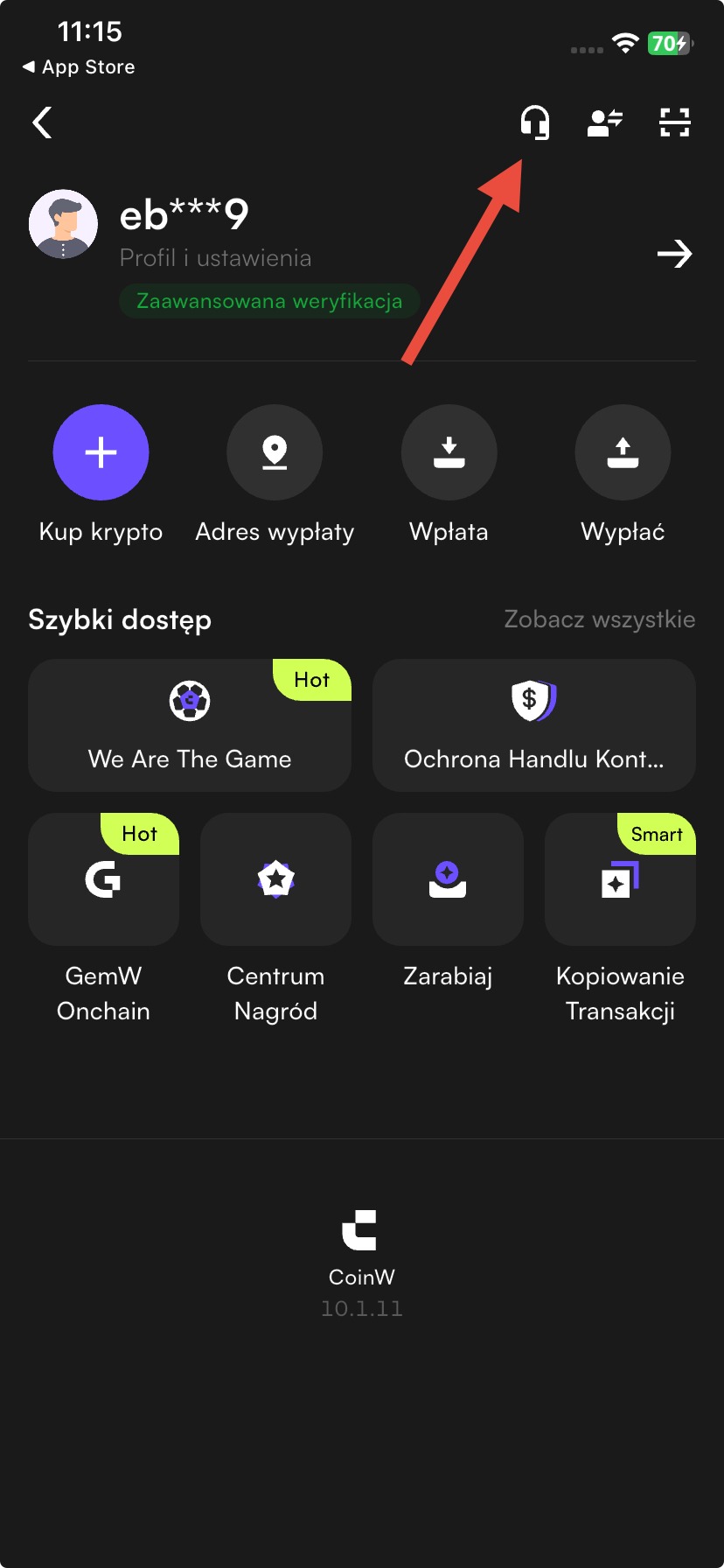Screen dimensions: 724x1568
Task: View all via Zobacz wszystkie
Action: (600, 619)
